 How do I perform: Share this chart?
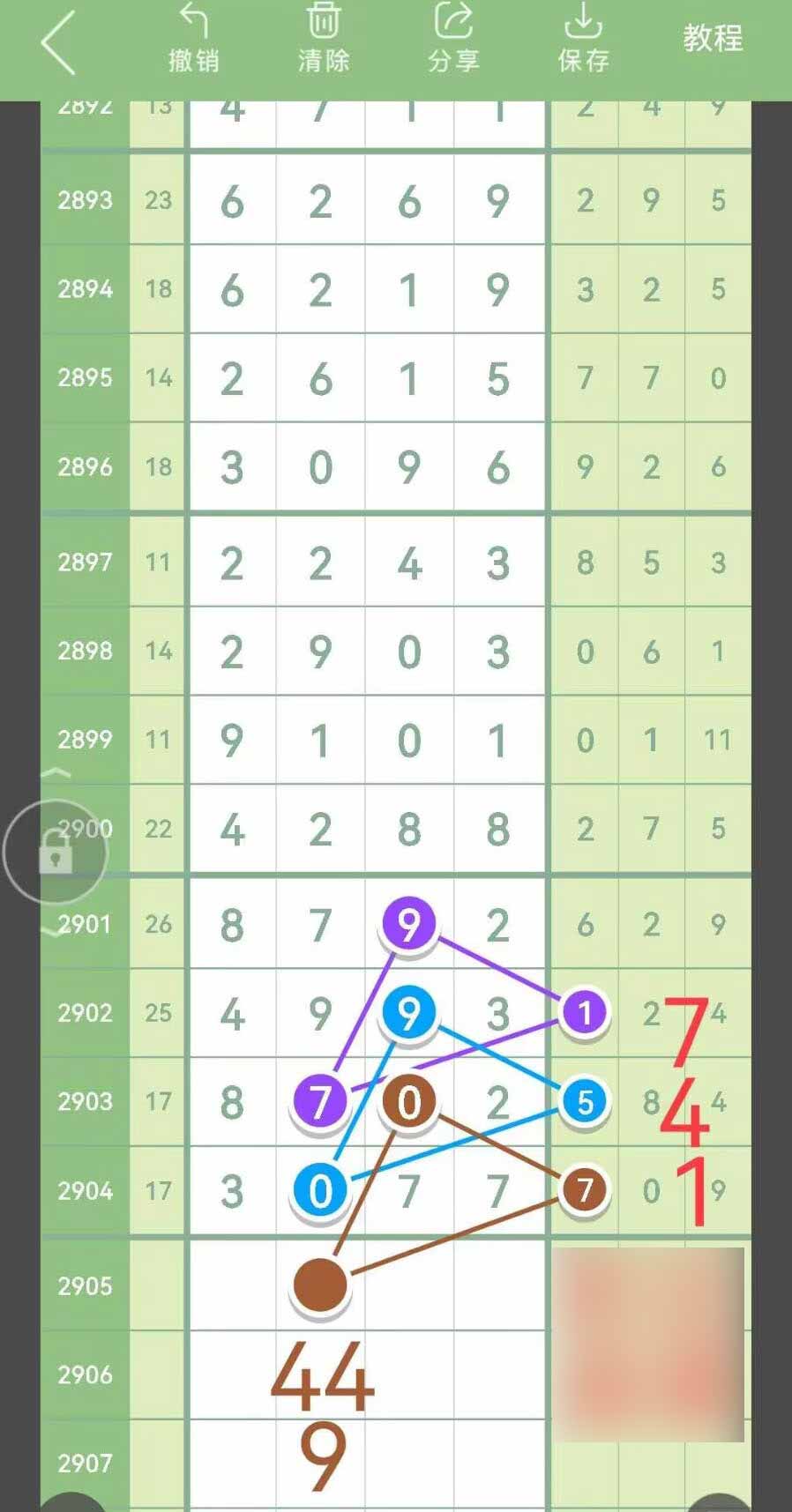pyautogui.click(x=453, y=39)
